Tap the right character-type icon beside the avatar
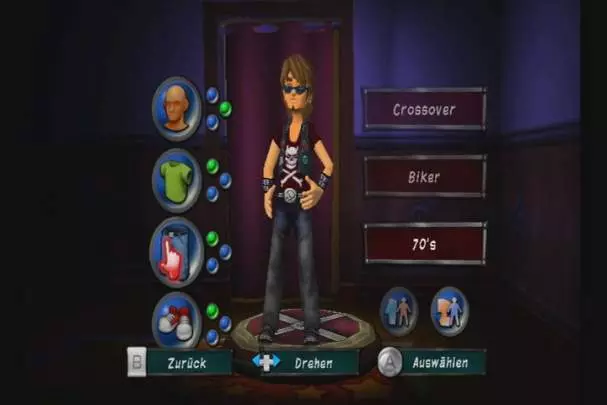Screen dimensions: 607x405 point(449,310)
